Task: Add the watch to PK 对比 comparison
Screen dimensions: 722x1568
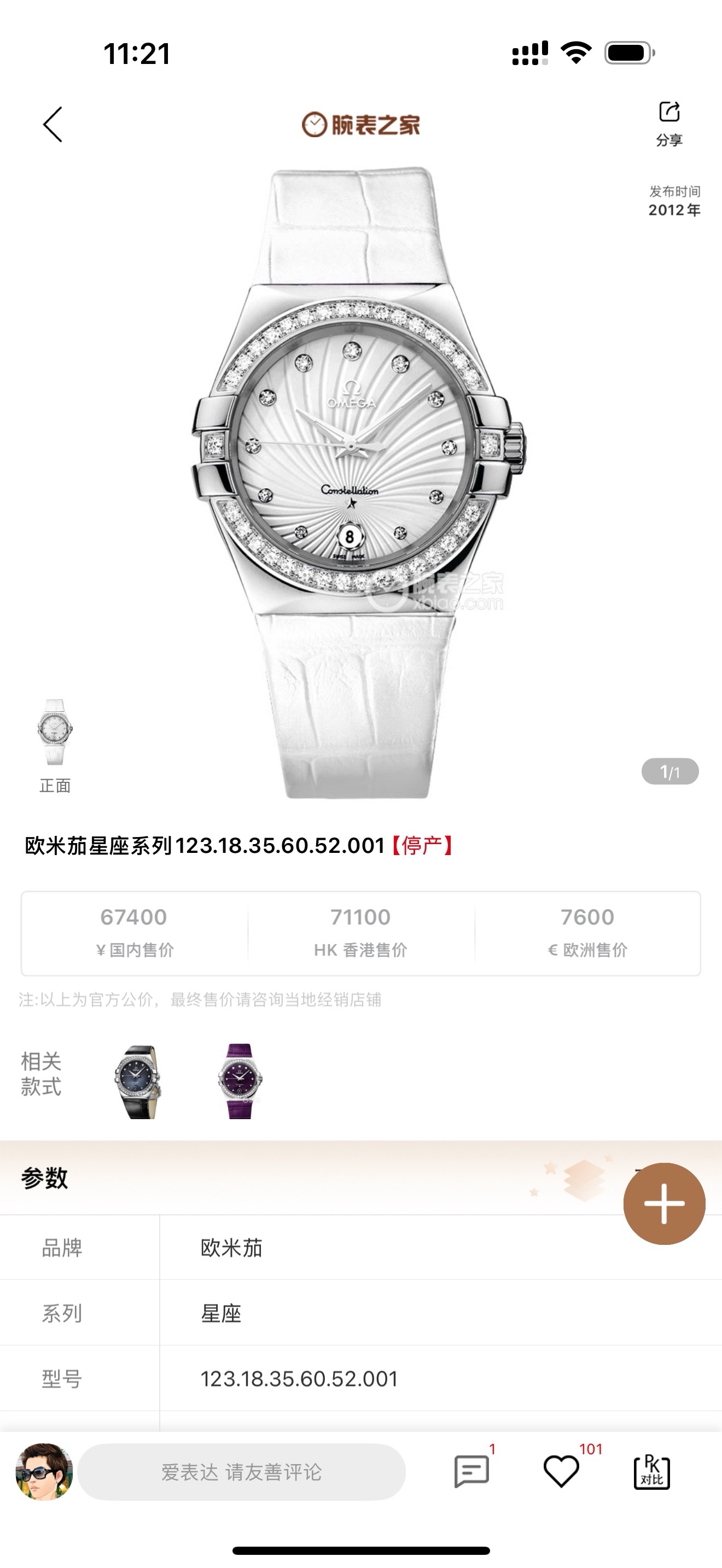Action: coord(652,1472)
